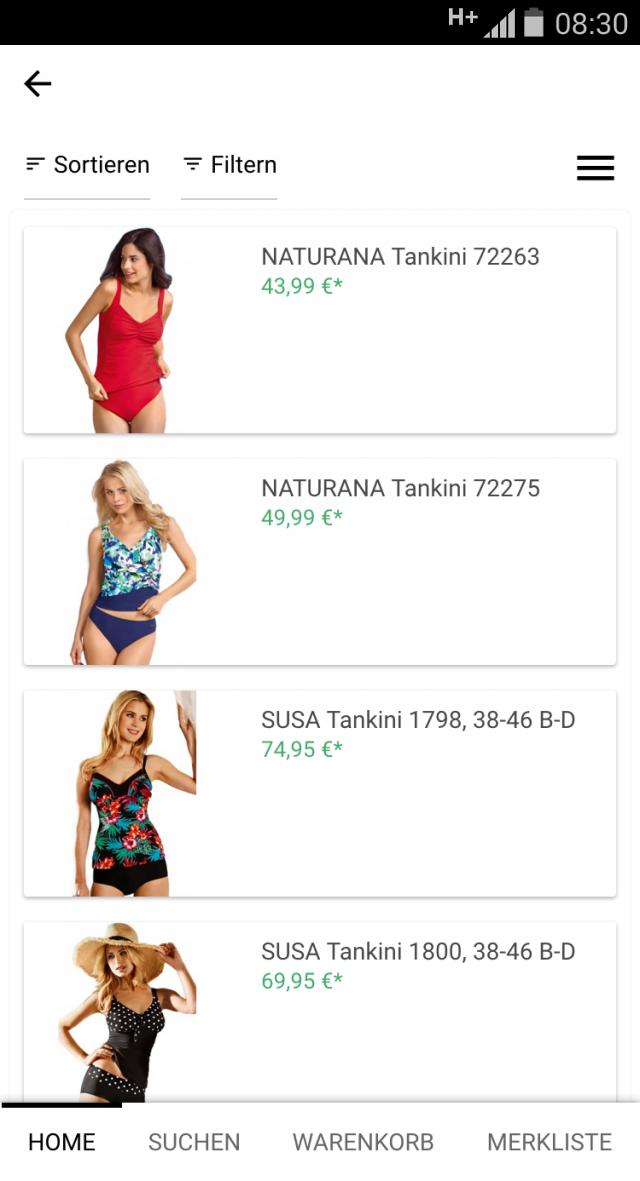This screenshot has height=1181, width=640.
Task: Open the Sortieren sorting options
Action: pos(88,165)
